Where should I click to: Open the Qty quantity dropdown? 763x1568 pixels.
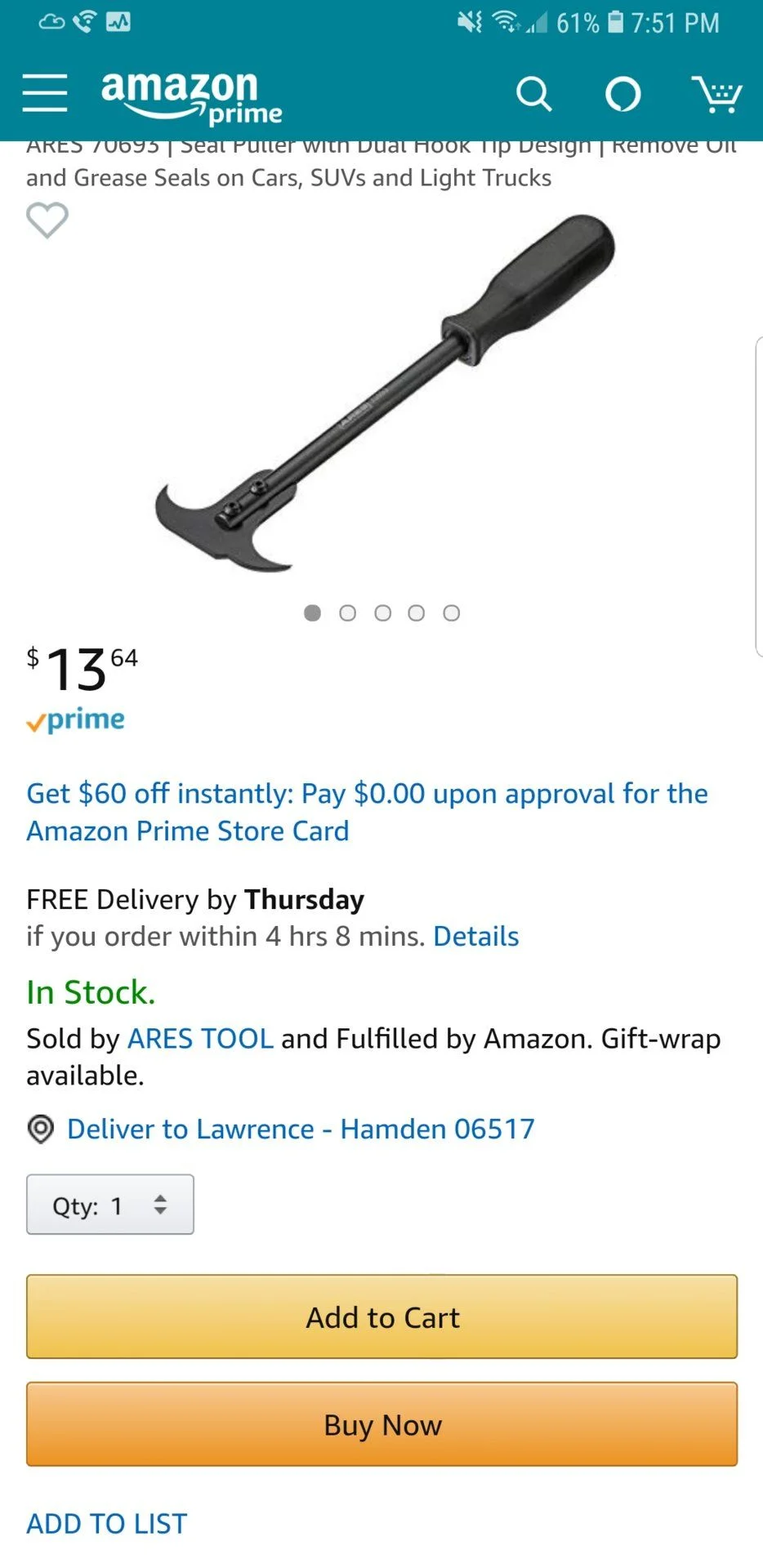point(110,1205)
